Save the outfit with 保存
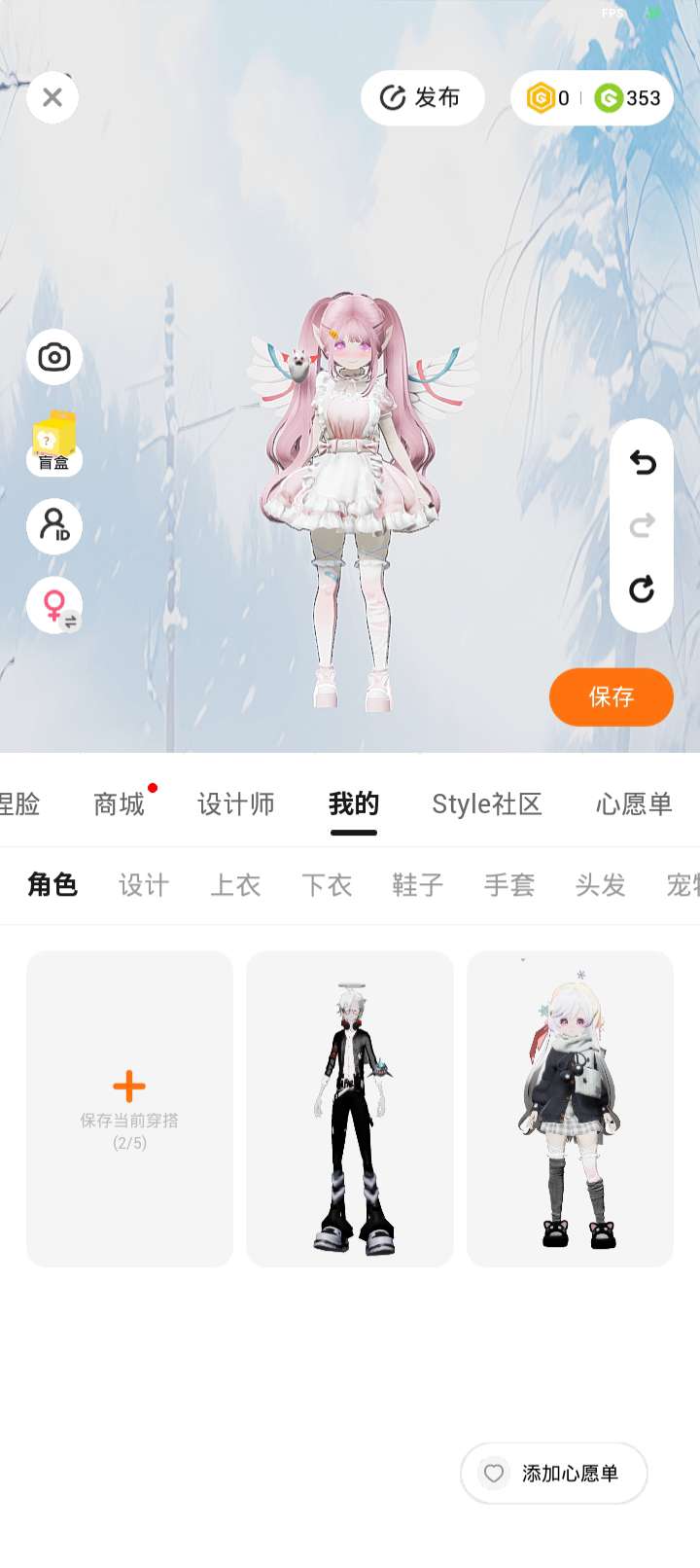This screenshot has height=1568, width=700. click(x=611, y=696)
